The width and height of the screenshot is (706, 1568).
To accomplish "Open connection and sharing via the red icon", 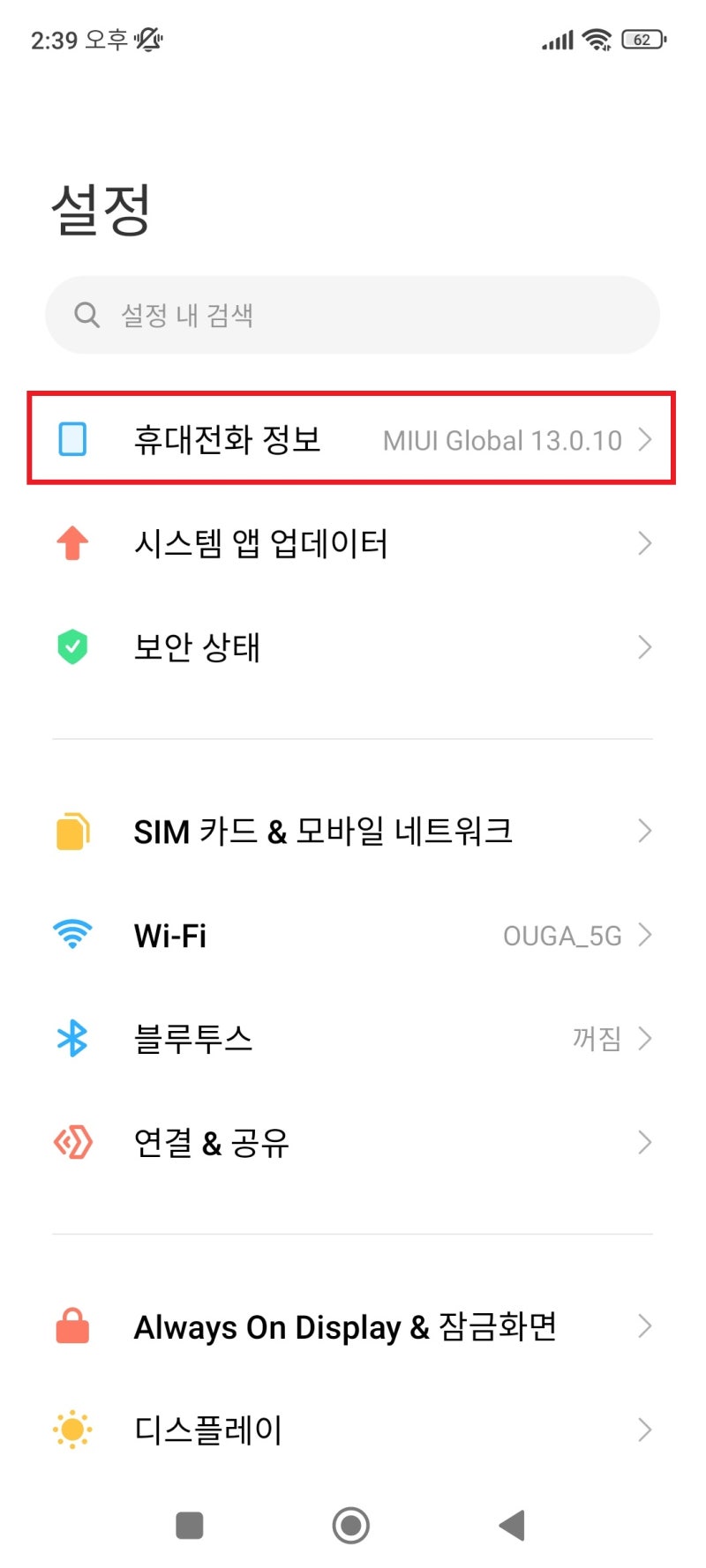I will coord(73,1142).
